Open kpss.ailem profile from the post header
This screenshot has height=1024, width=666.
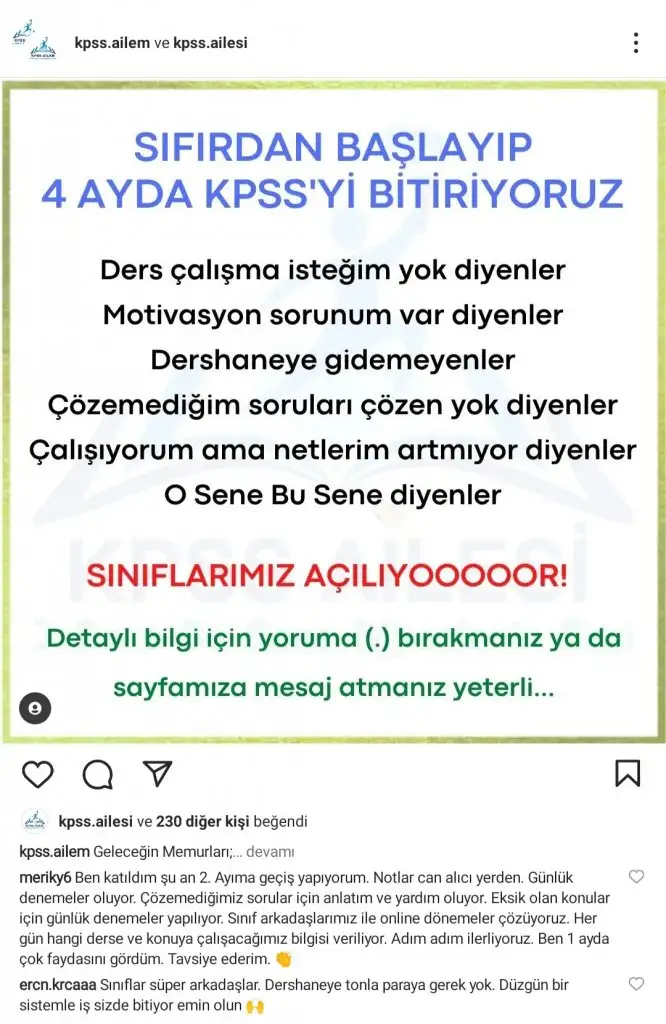(x=111, y=43)
